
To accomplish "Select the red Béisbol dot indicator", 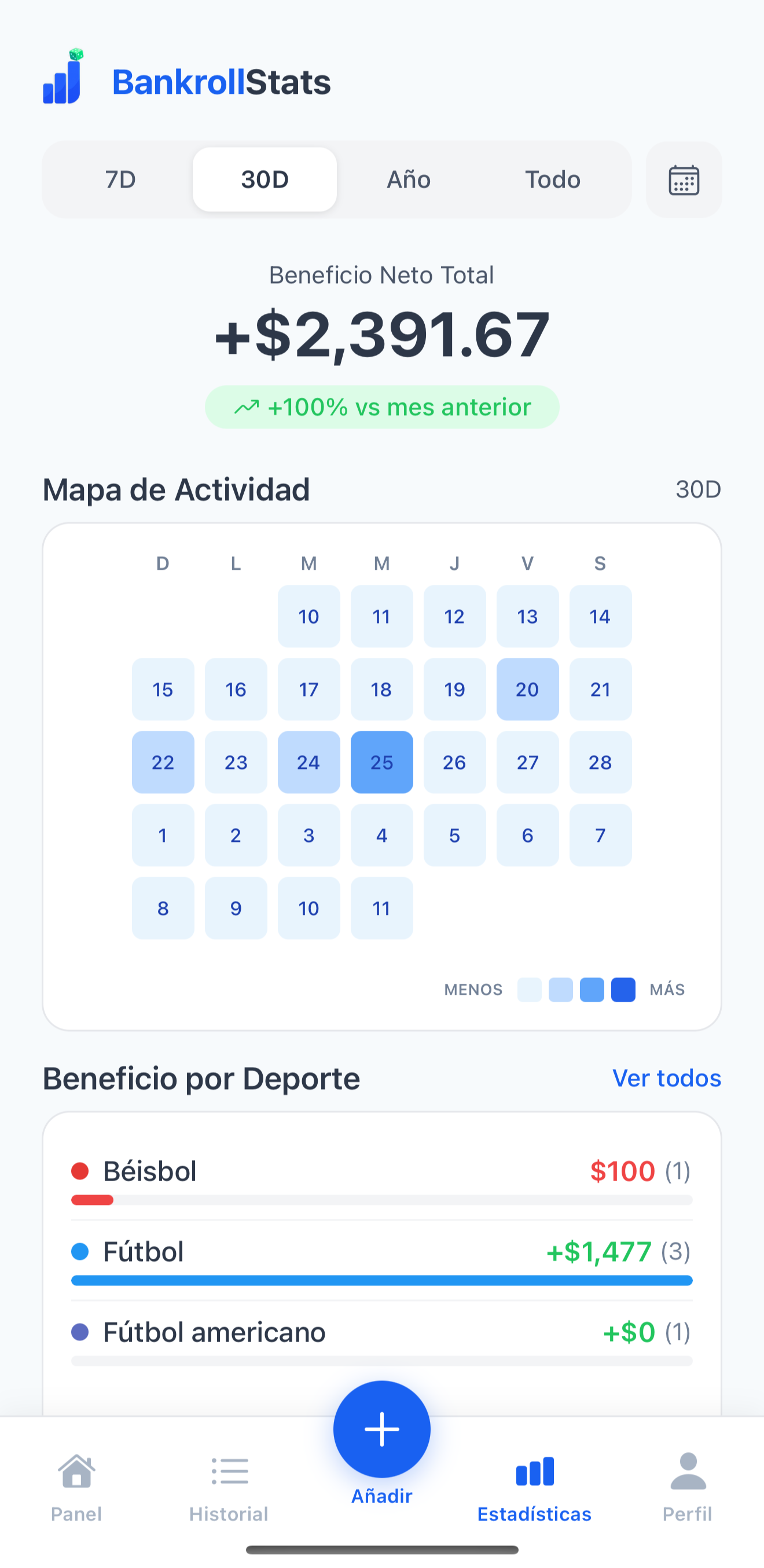I will (80, 1170).
